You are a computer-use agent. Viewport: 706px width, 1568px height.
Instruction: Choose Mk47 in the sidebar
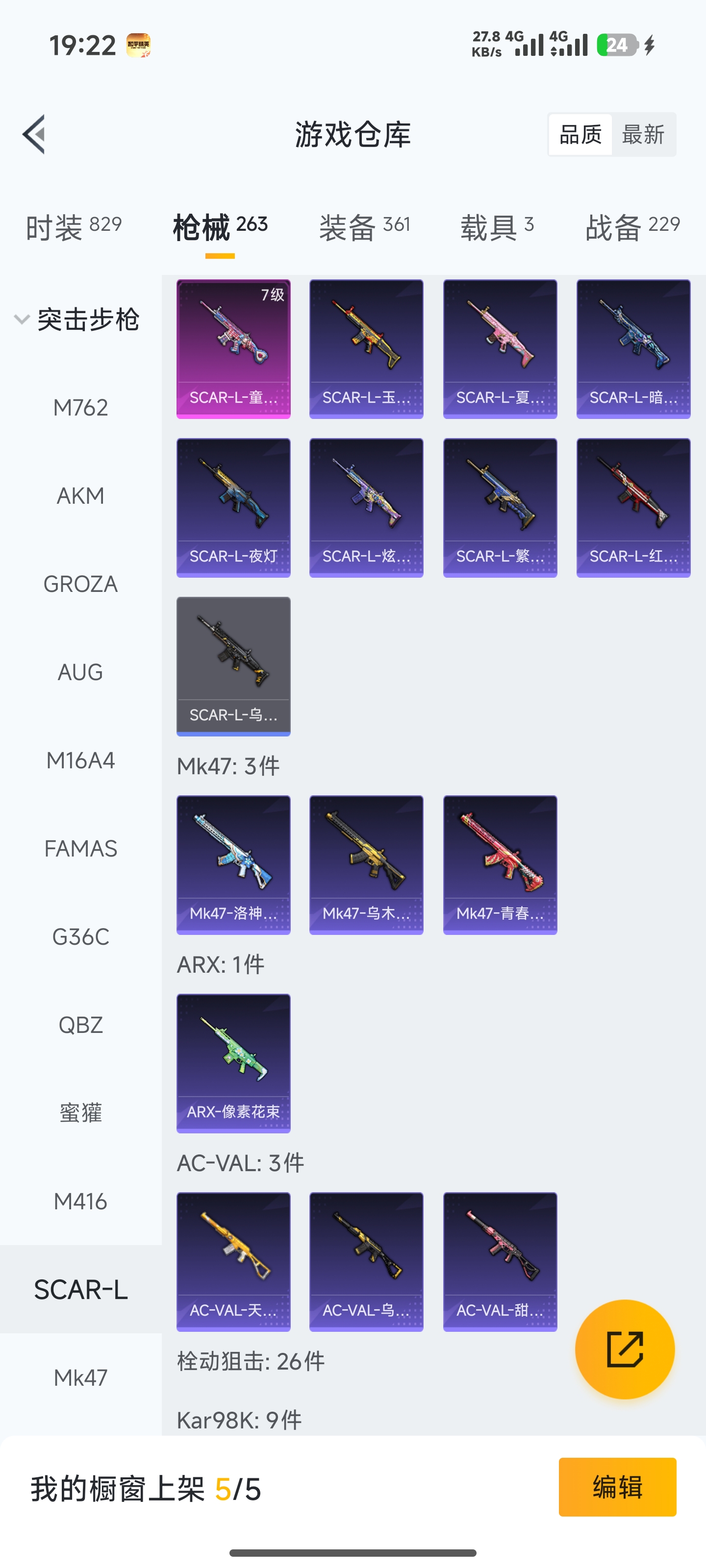point(80,1377)
